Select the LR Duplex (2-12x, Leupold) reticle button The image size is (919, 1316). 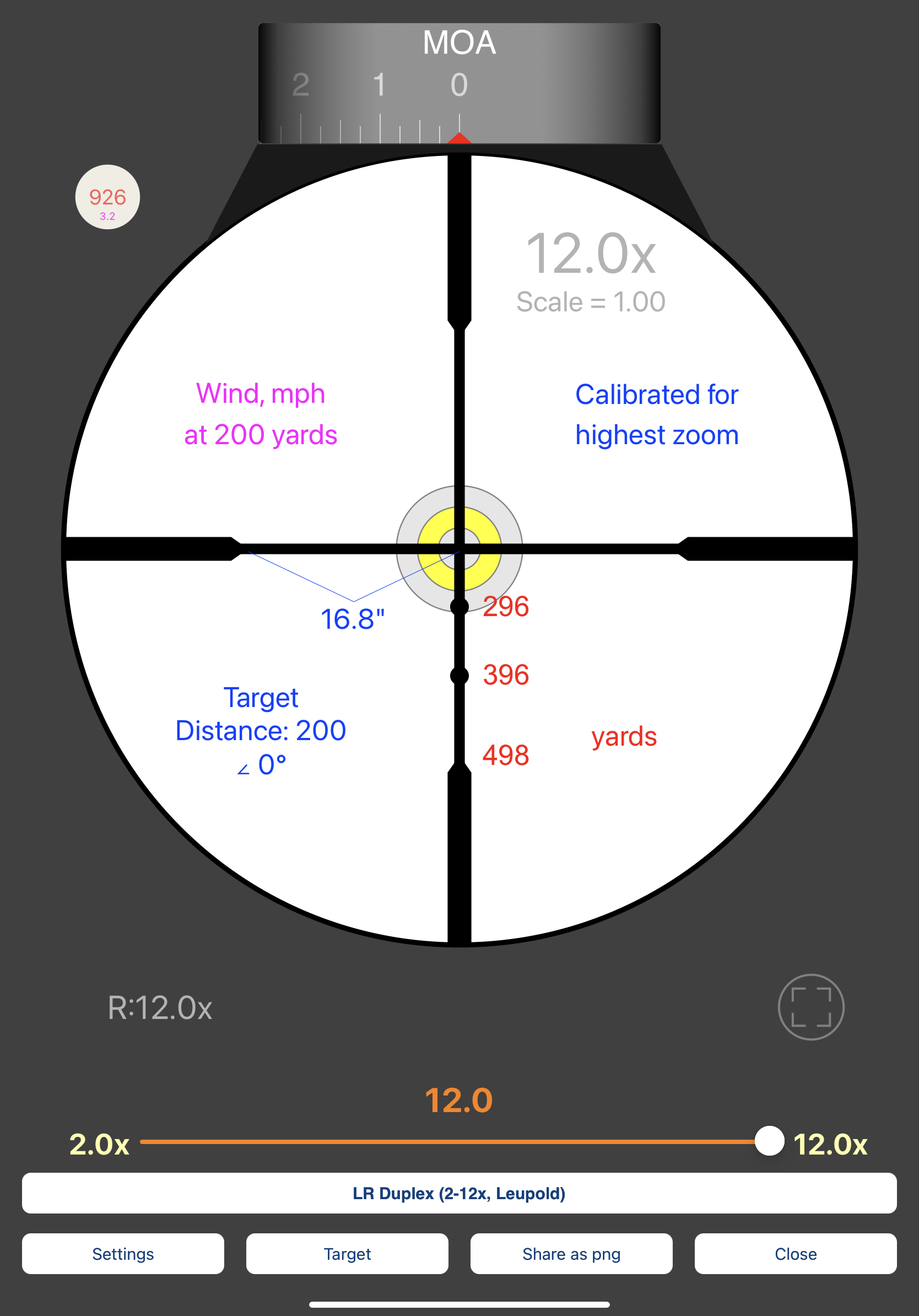[459, 1193]
